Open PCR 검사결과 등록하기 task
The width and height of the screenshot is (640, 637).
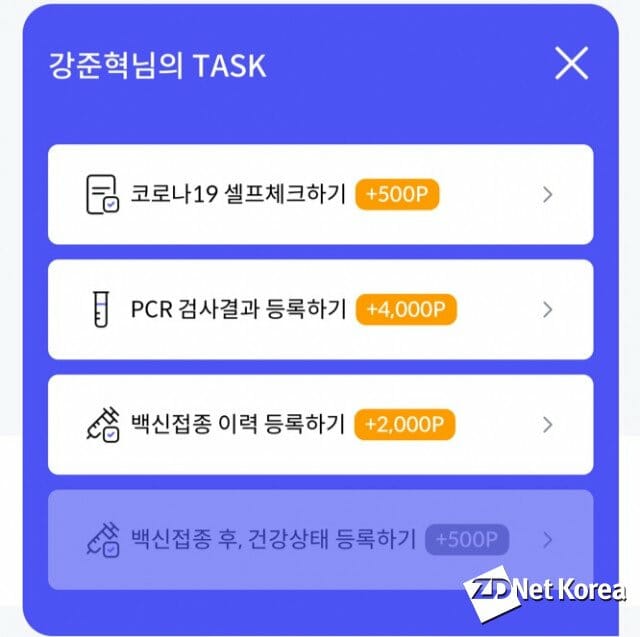320,309
